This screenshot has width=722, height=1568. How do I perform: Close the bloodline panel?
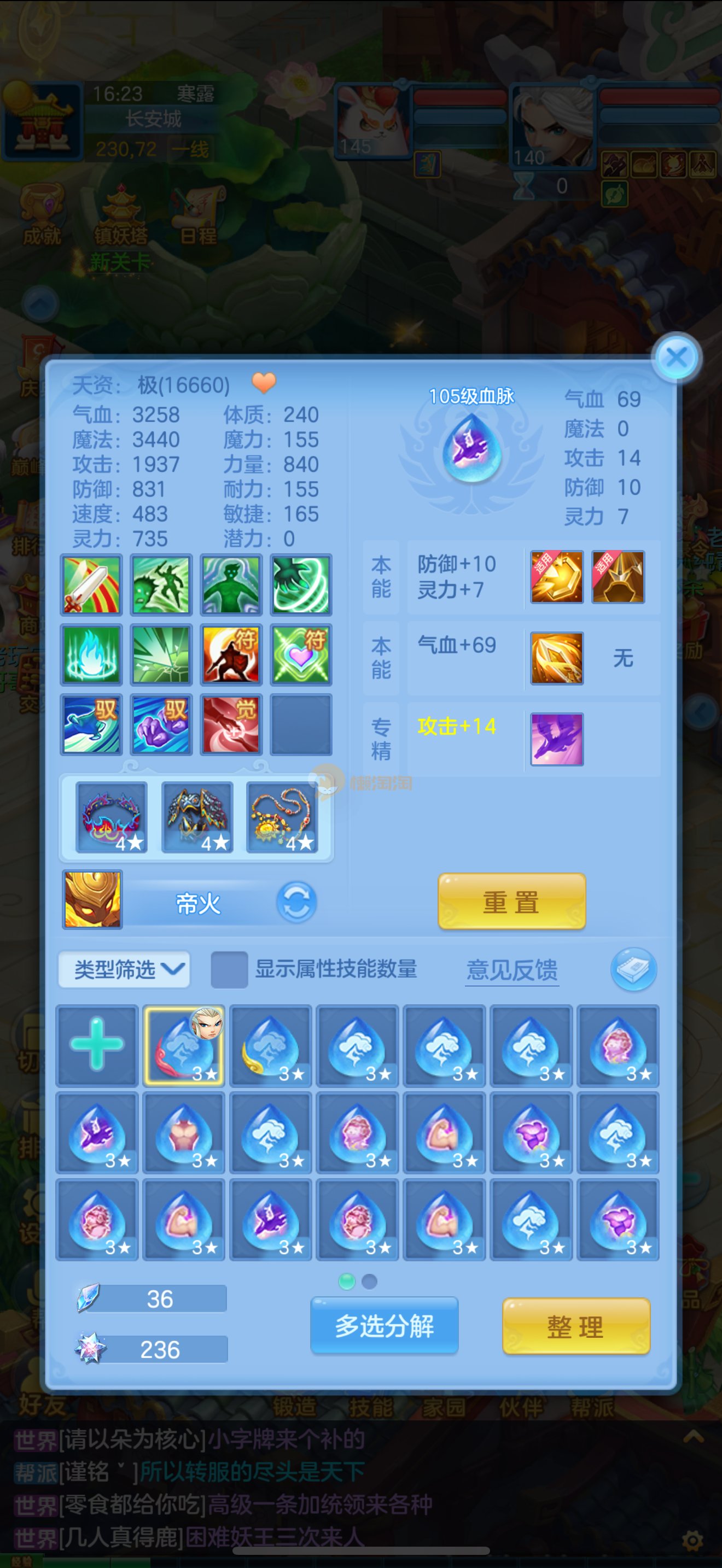(x=677, y=358)
